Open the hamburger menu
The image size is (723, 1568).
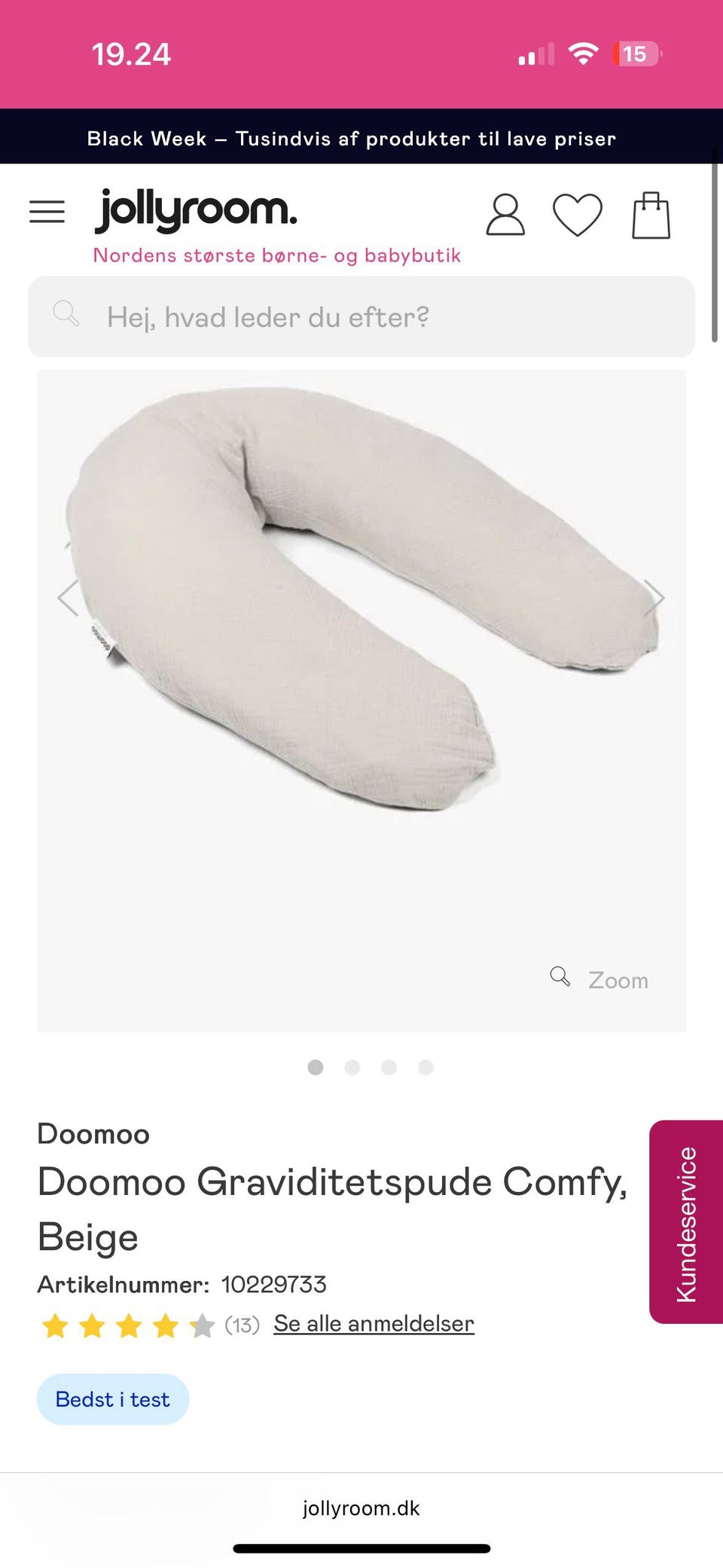coord(47,212)
